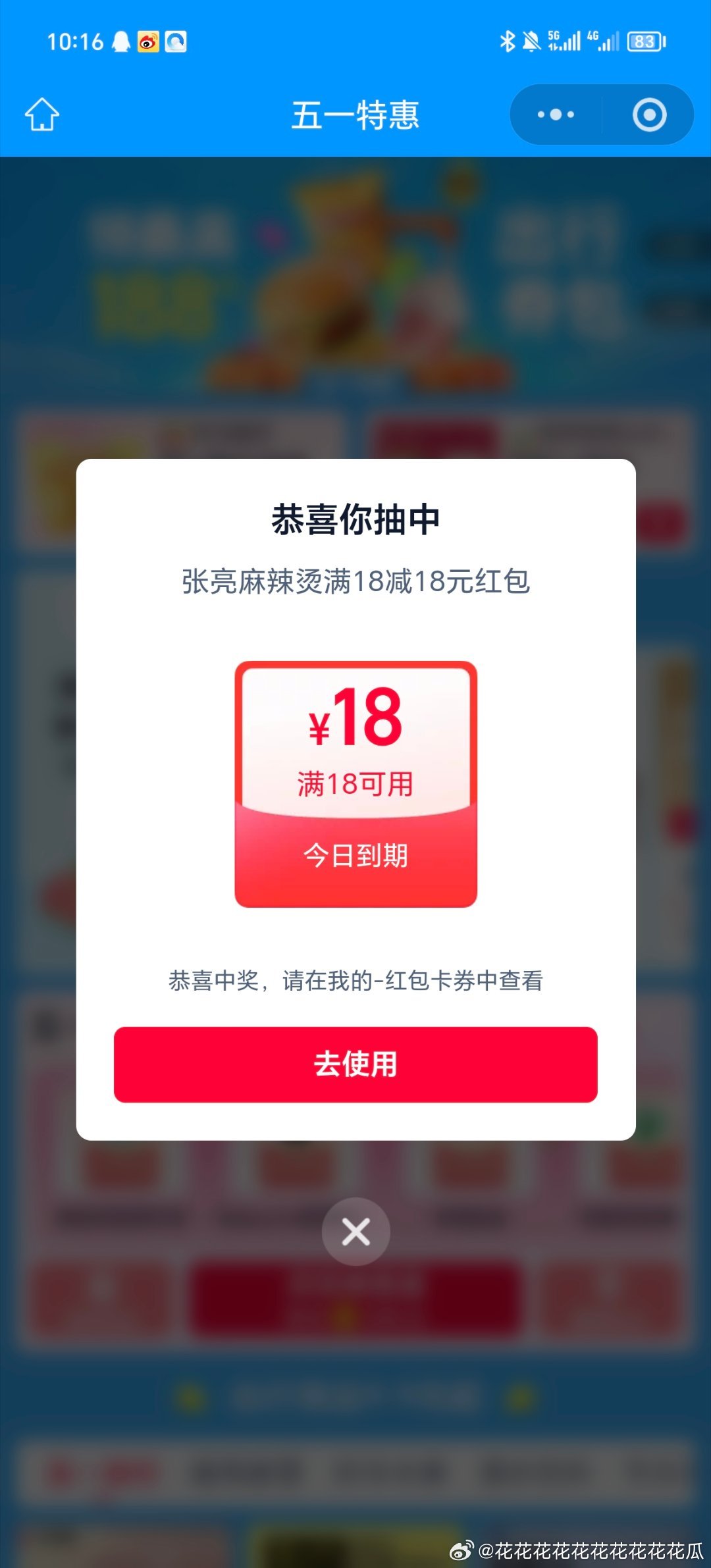The height and width of the screenshot is (1568, 711).
Task: Go to the mini program home
Action: (42, 115)
